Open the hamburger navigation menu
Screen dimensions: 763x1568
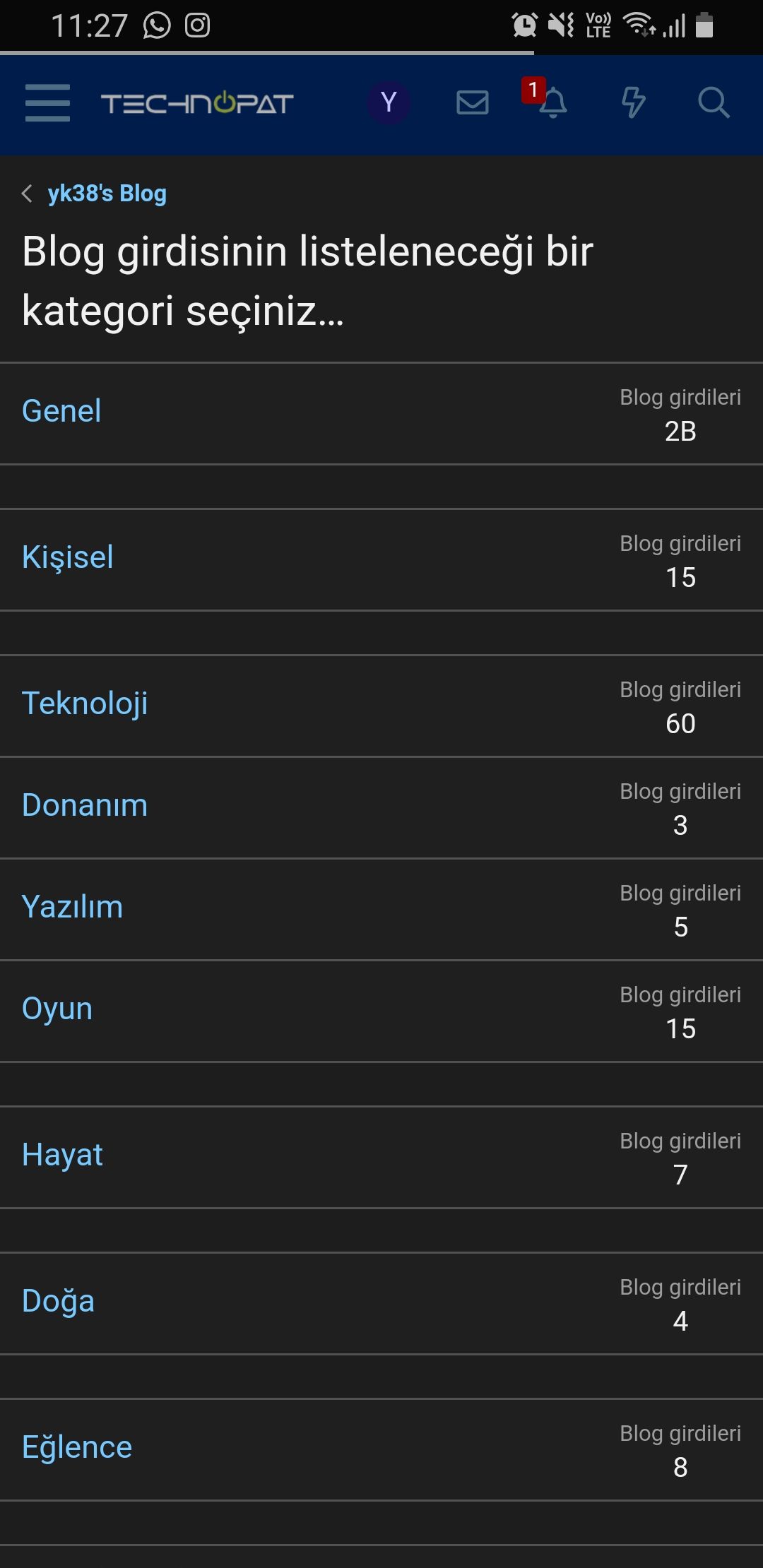(x=47, y=103)
